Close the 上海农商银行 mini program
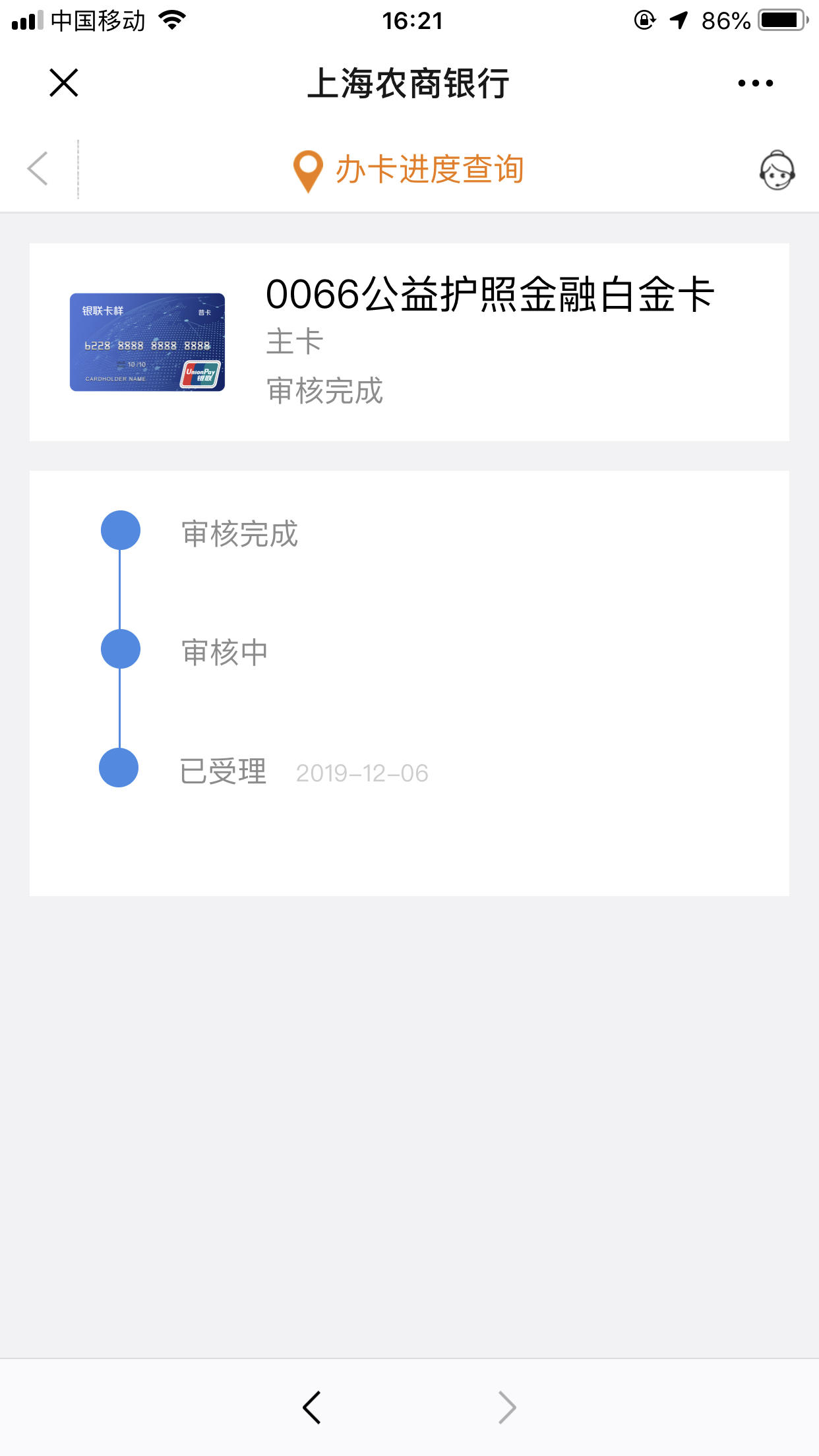Viewport: 819px width, 1456px height. (x=64, y=83)
